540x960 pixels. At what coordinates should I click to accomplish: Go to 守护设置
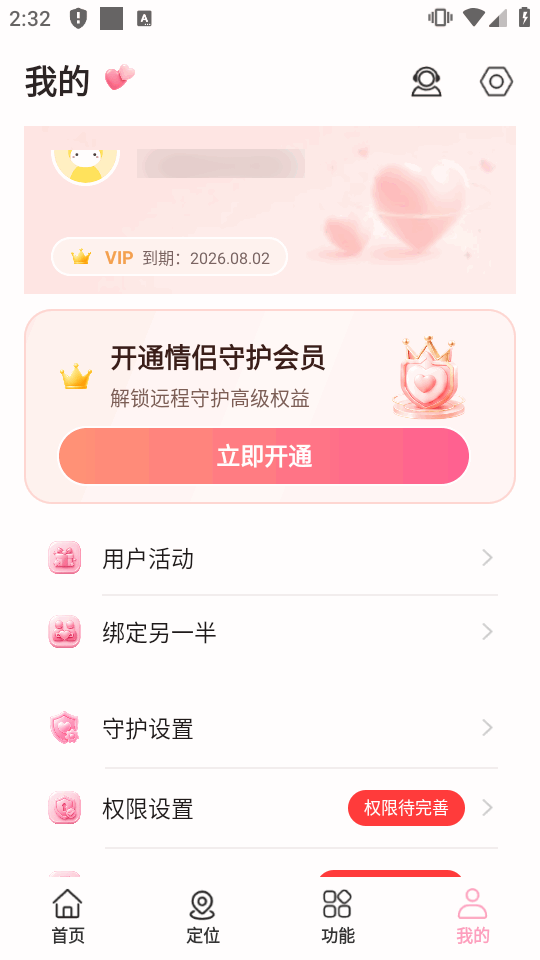click(x=270, y=729)
